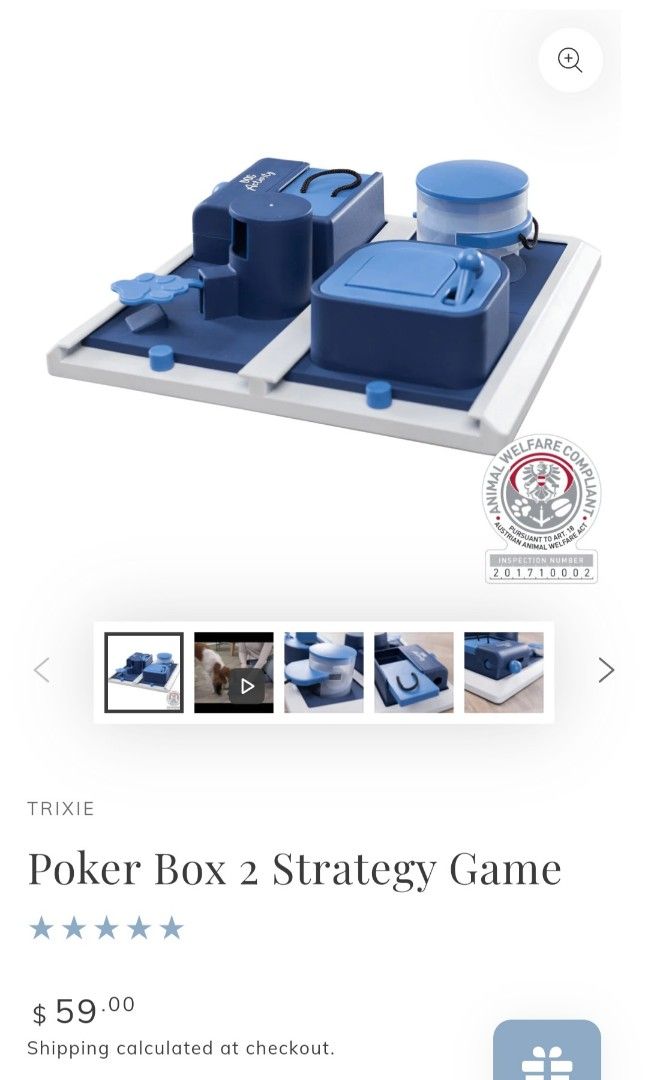Viewport: 648px width, 1080px height.
Task: Show the previous gallery thumbnails
Action: point(41,670)
